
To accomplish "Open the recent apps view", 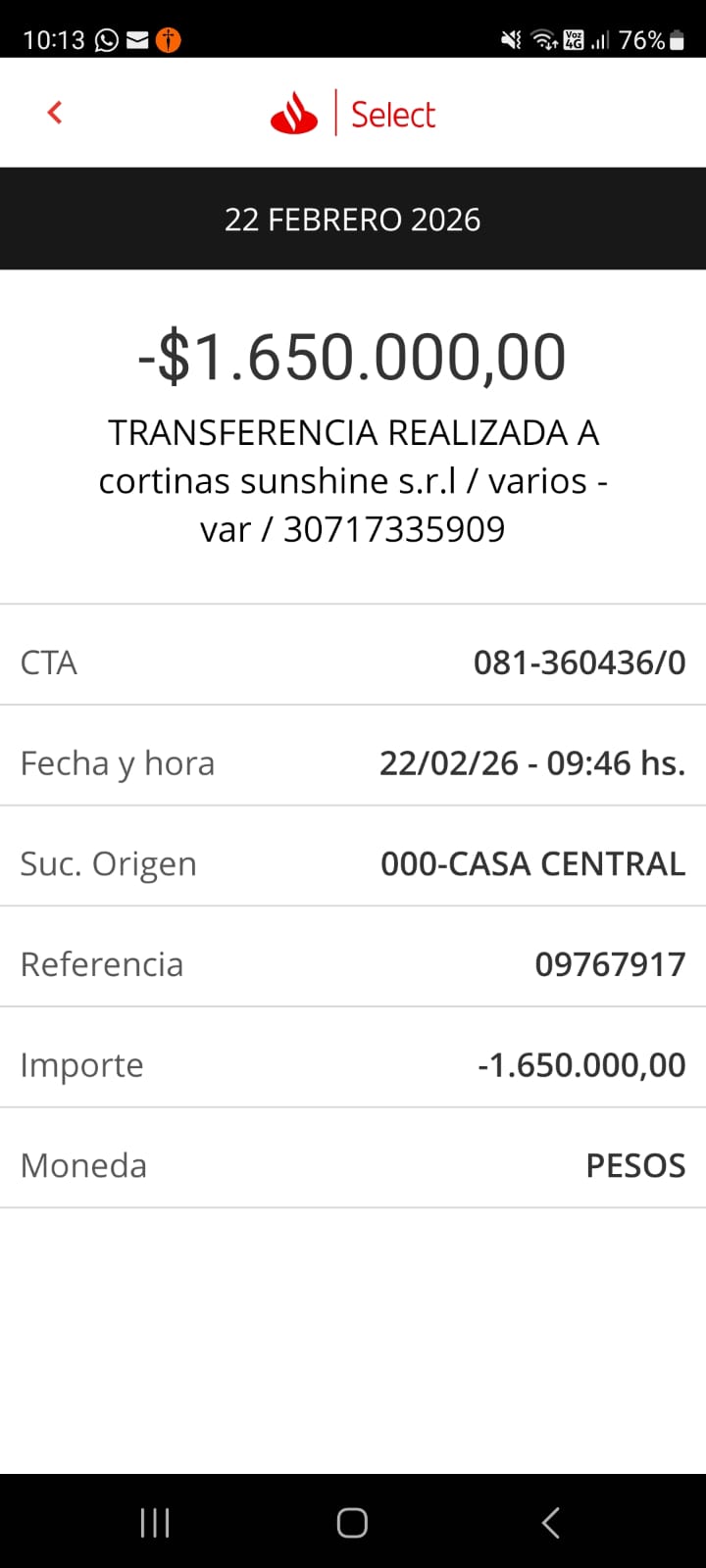I will click(155, 1522).
